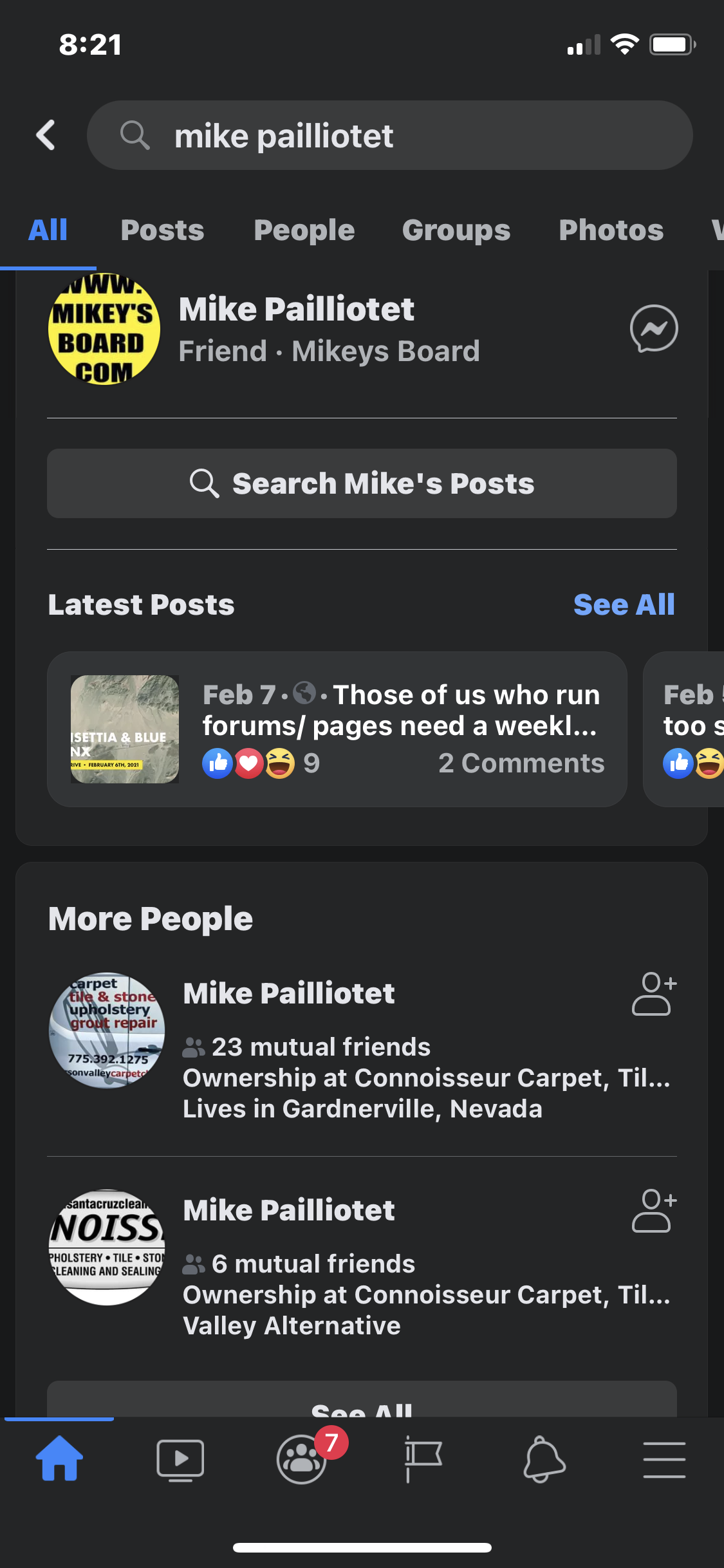Screen dimensions: 724x1568
Task: Open the notifications bell
Action: [544, 1460]
